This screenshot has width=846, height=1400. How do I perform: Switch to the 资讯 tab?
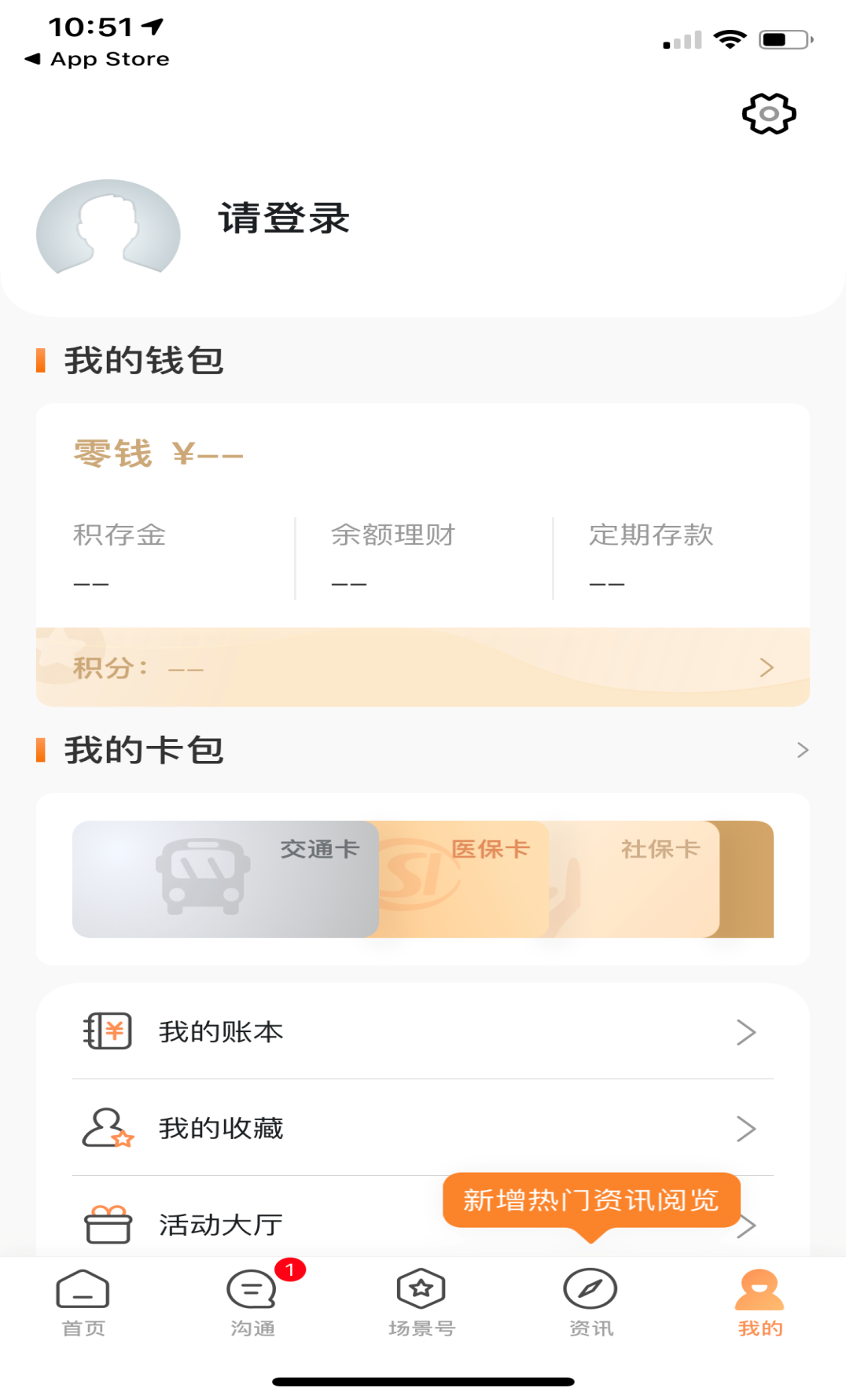pos(590,1303)
